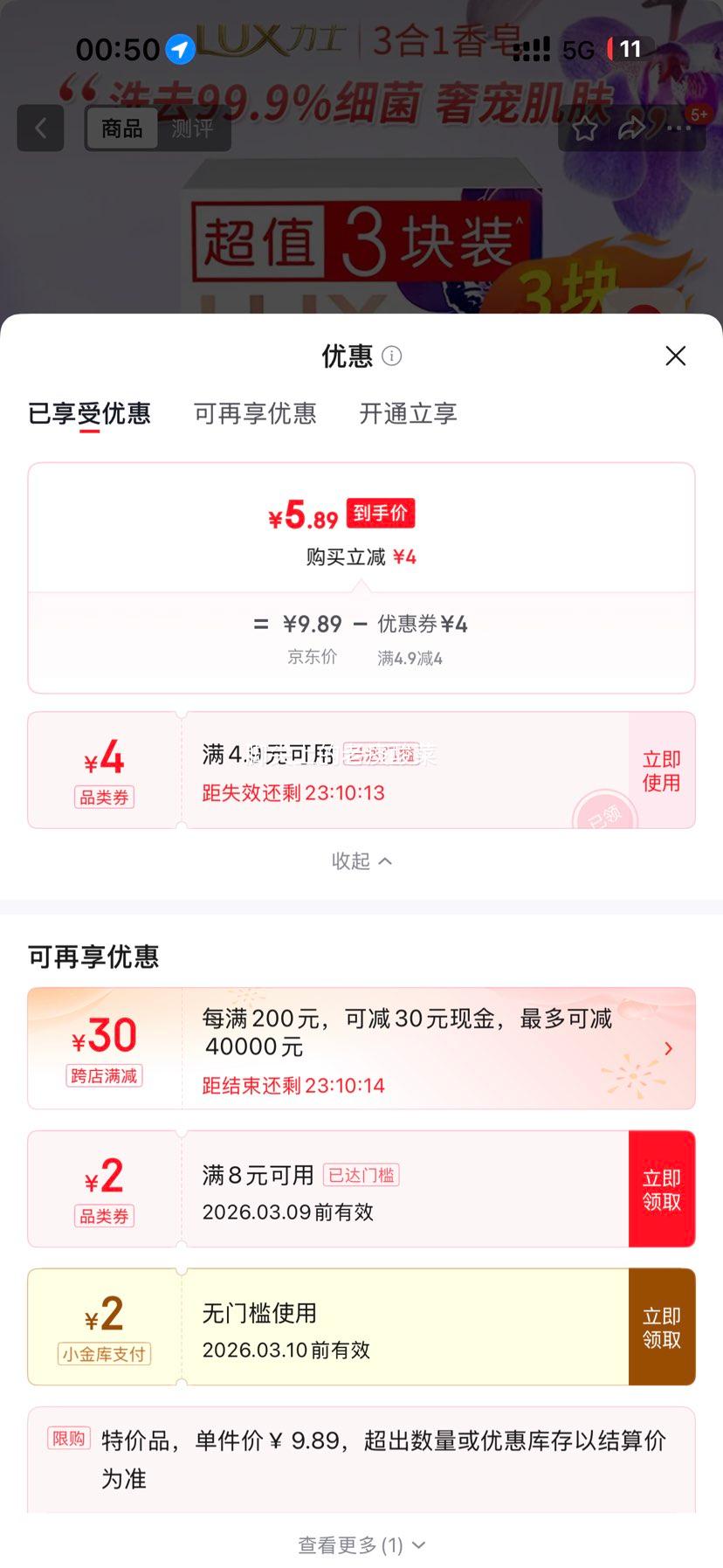Tap the star to favorite this product
Viewport: 723px width, 1568px height.
[x=585, y=128]
